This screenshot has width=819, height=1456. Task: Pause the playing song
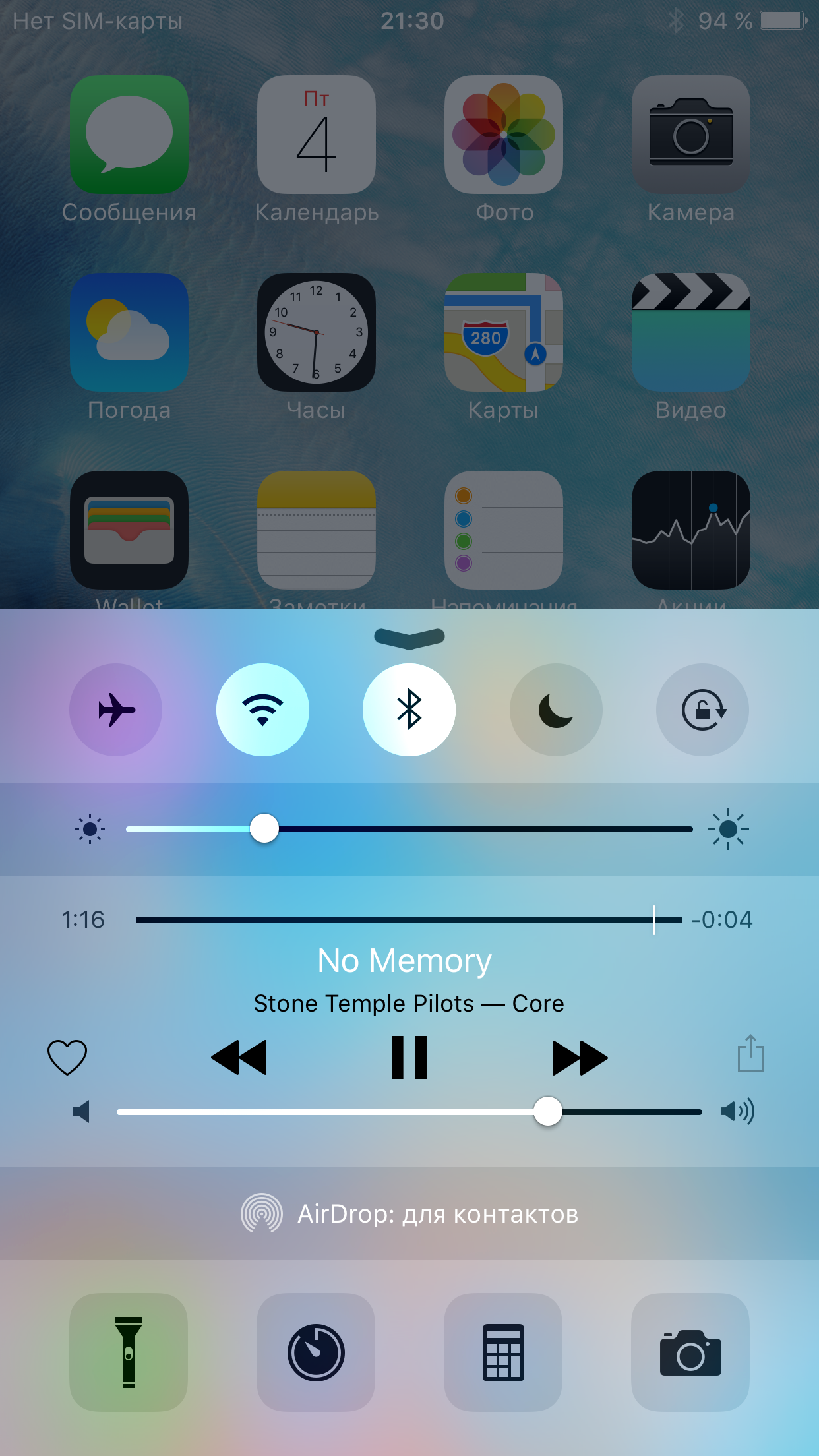(x=409, y=1057)
